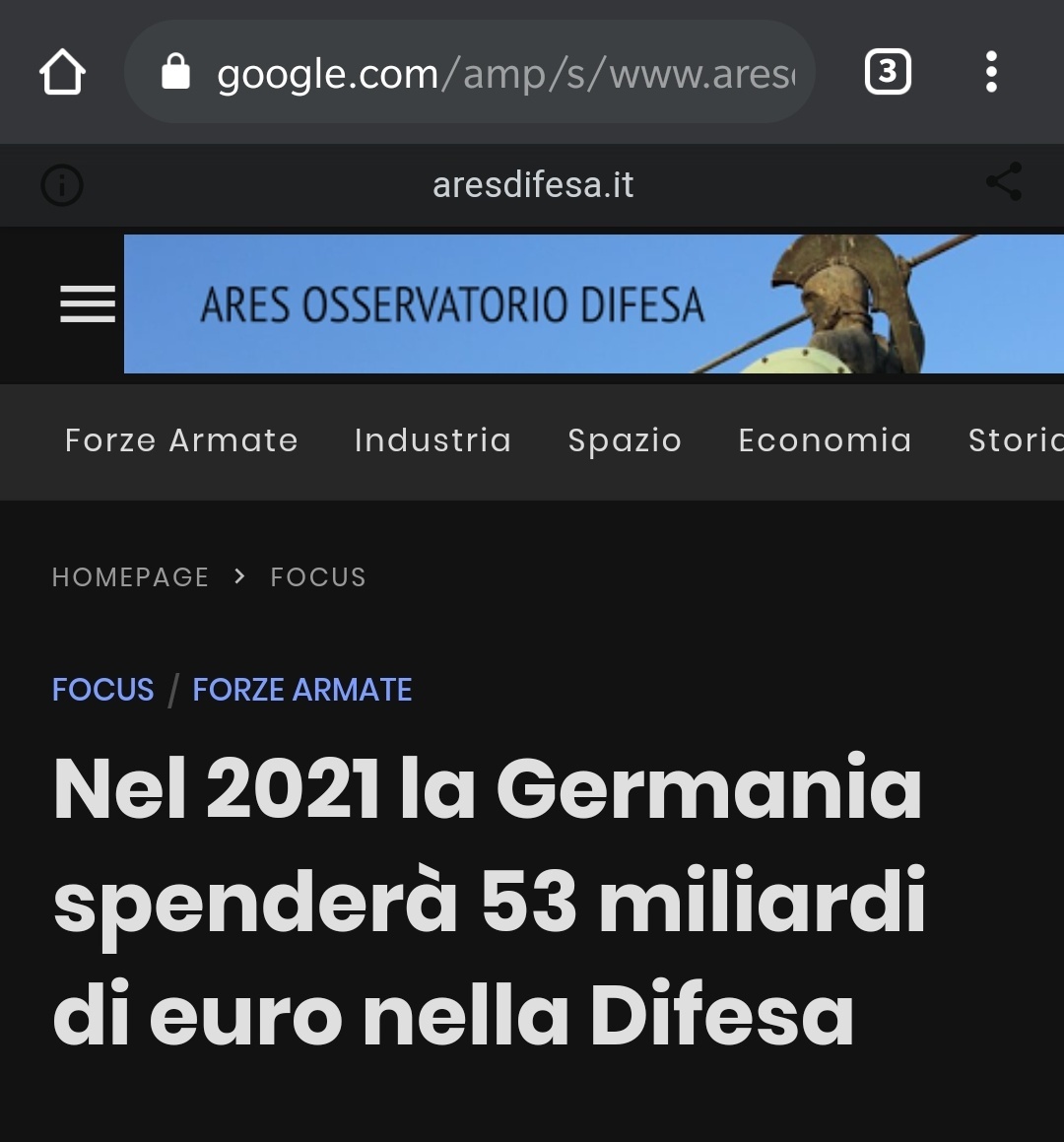Go to the browser home page
The width and height of the screenshot is (1064, 1142).
62,72
